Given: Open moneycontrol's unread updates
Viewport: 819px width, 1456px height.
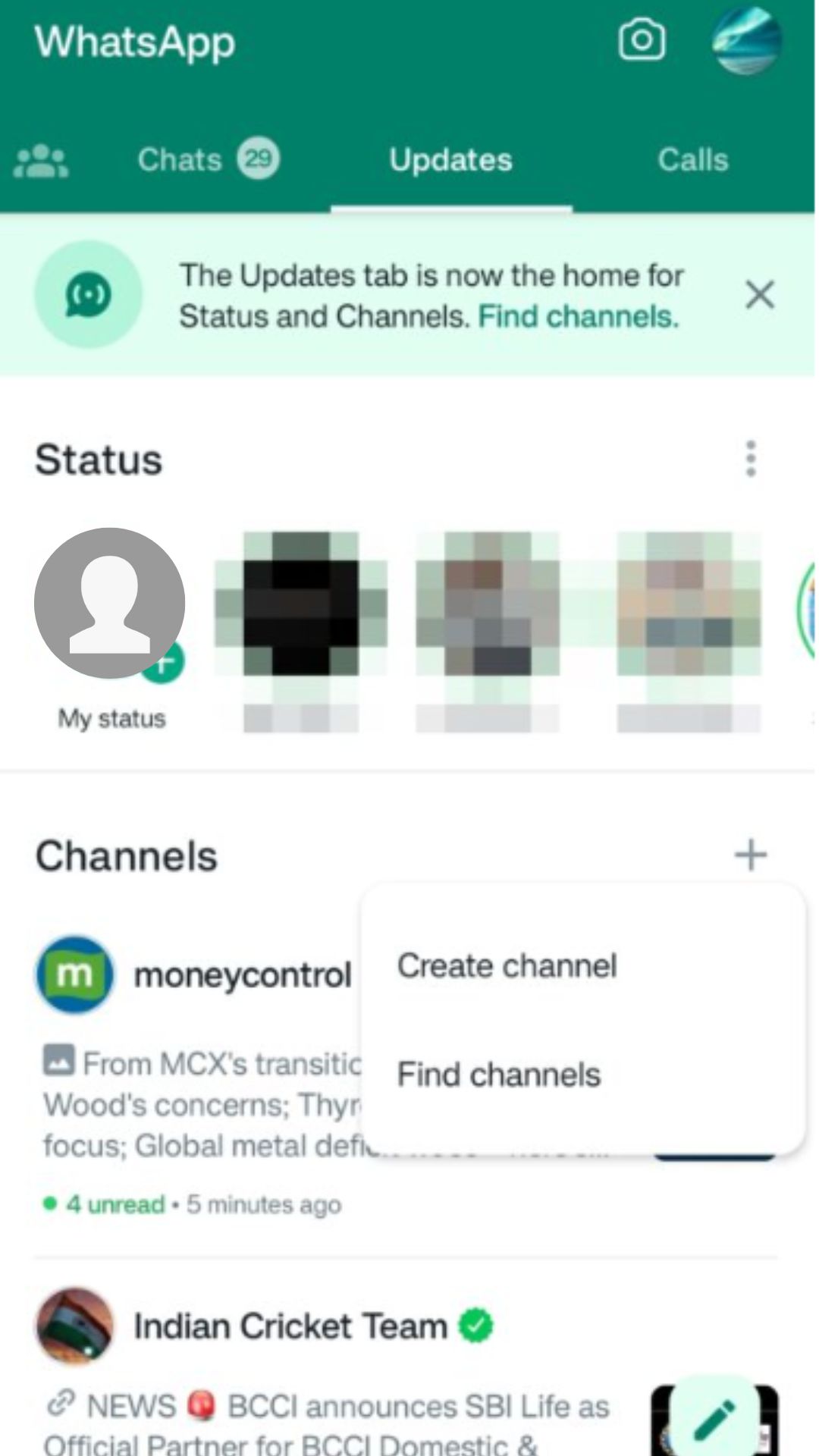Looking at the screenshot, I should coord(115,1204).
